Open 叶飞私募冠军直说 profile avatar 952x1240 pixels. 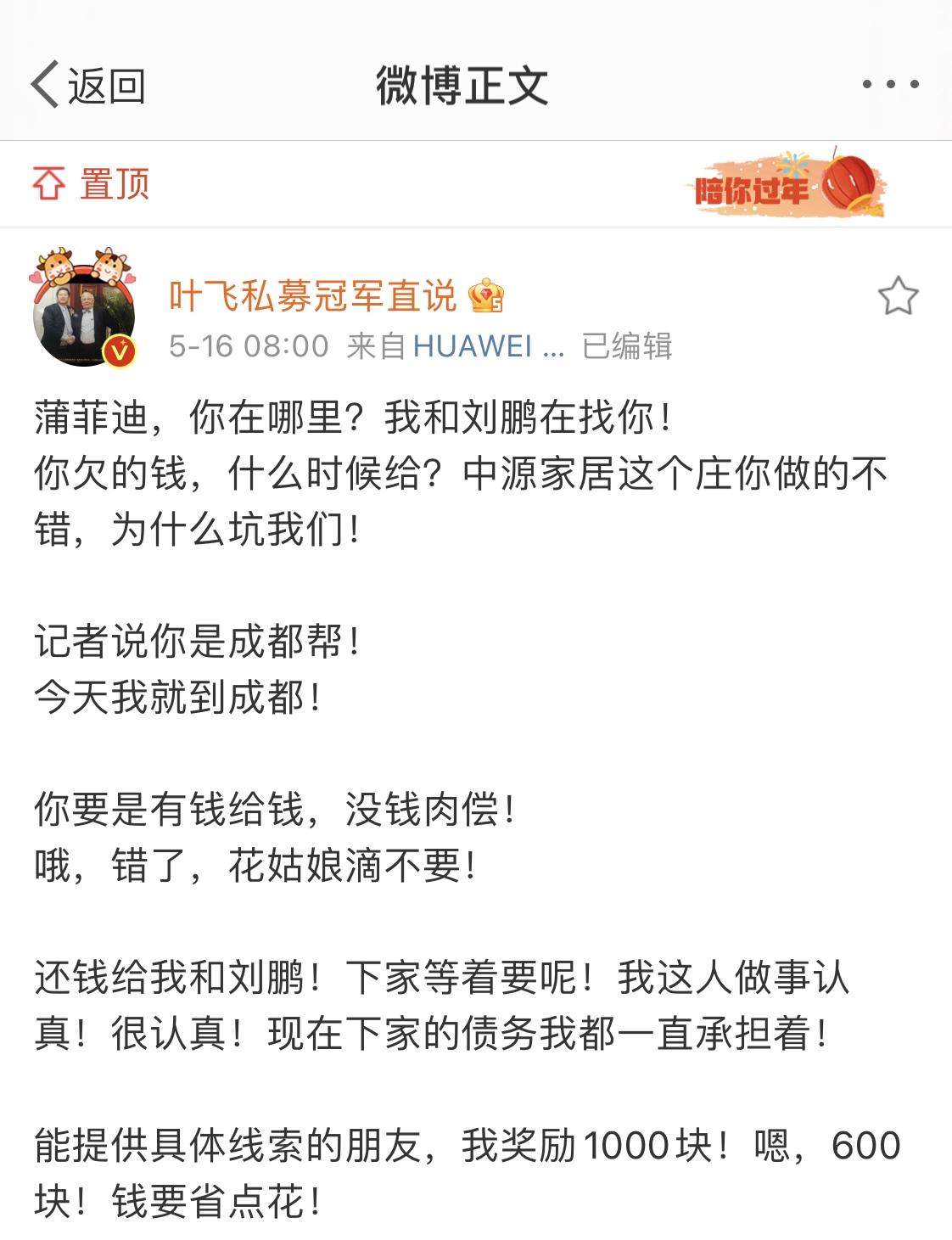(83, 311)
